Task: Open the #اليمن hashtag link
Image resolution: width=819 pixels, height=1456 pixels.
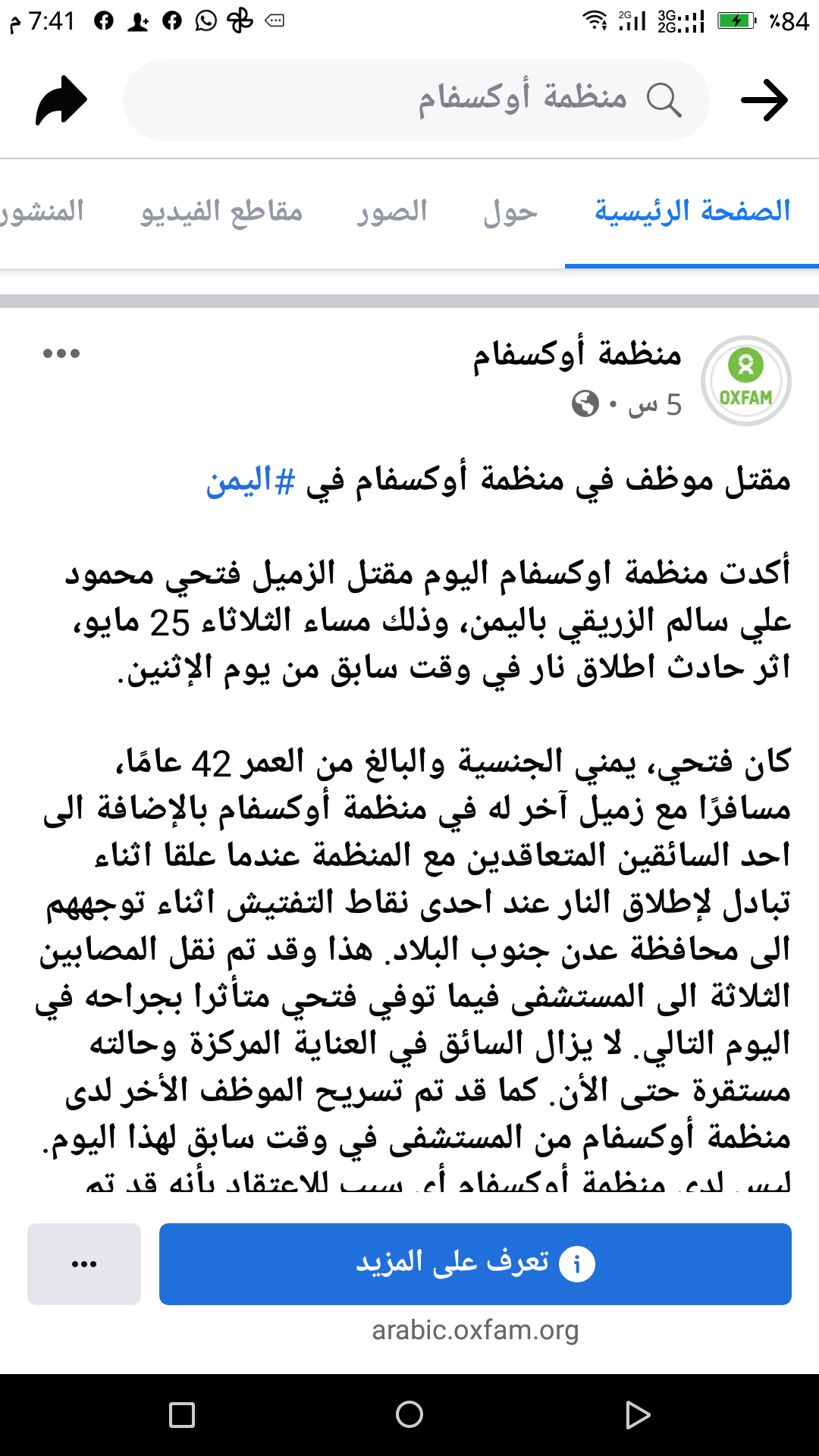Action: tap(250, 481)
